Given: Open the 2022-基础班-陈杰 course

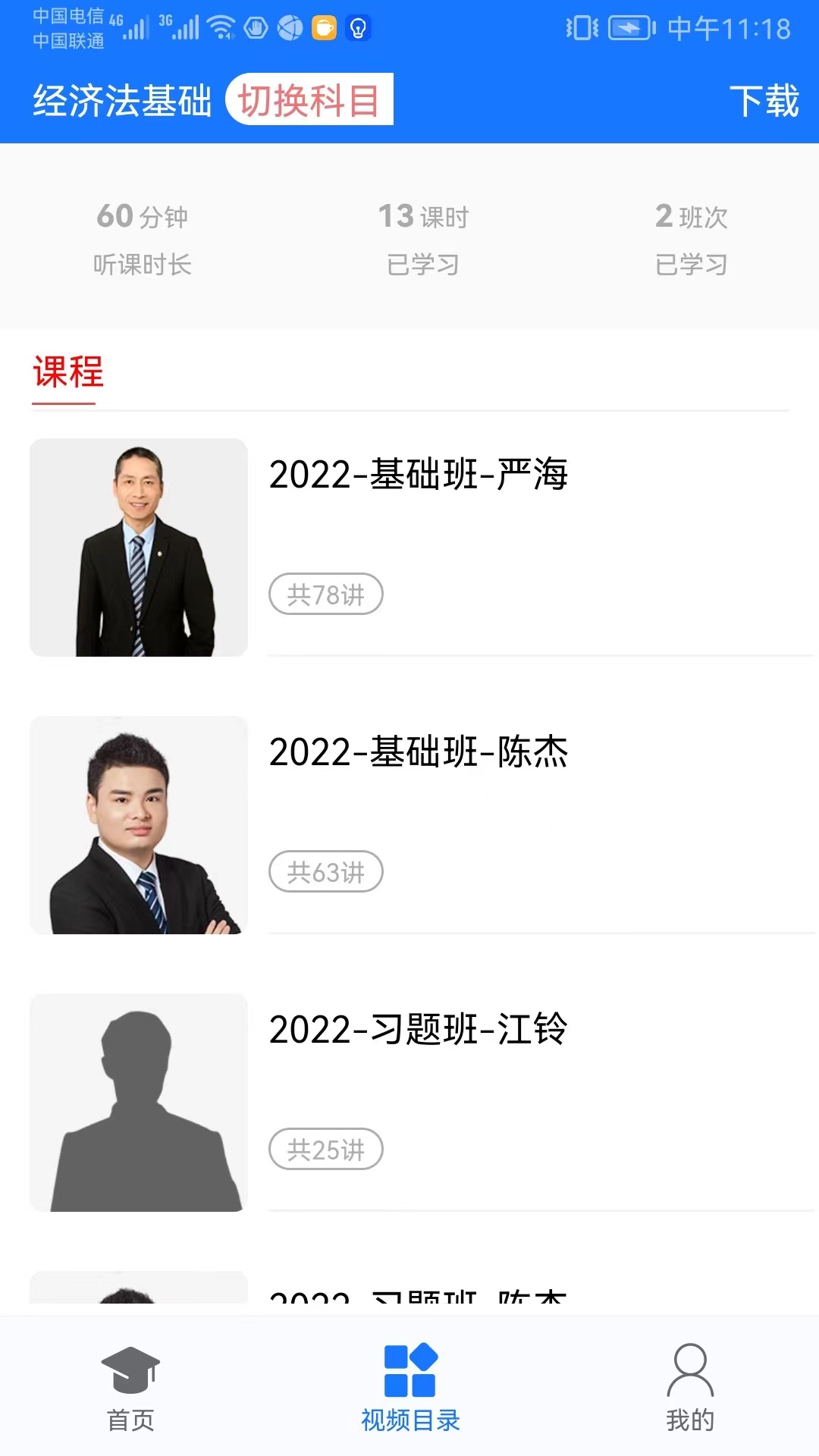Looking at the screenshot, I should coord(418,752).
